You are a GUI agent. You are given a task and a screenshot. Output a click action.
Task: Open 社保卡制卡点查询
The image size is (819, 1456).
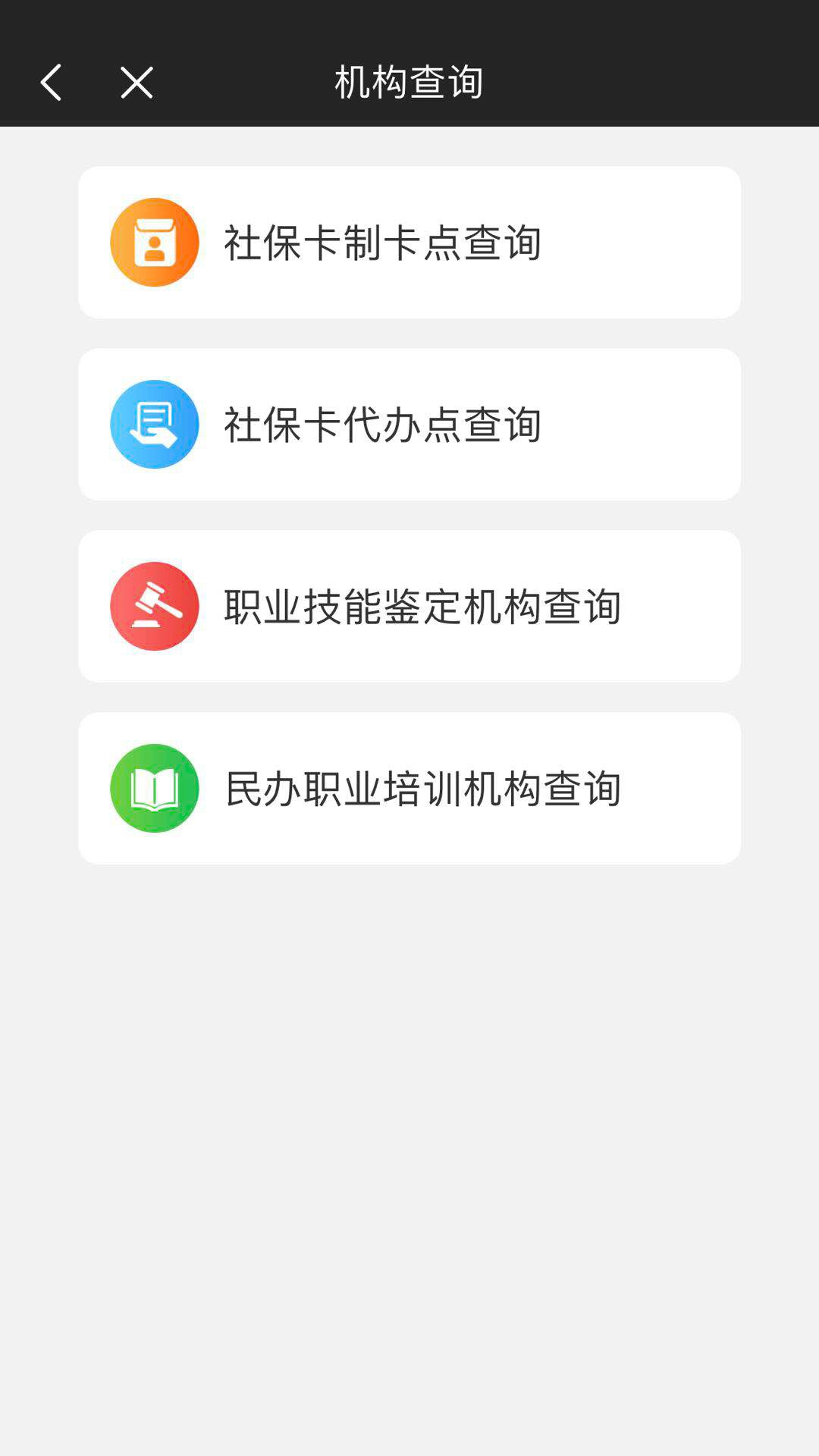coord(409,242)
